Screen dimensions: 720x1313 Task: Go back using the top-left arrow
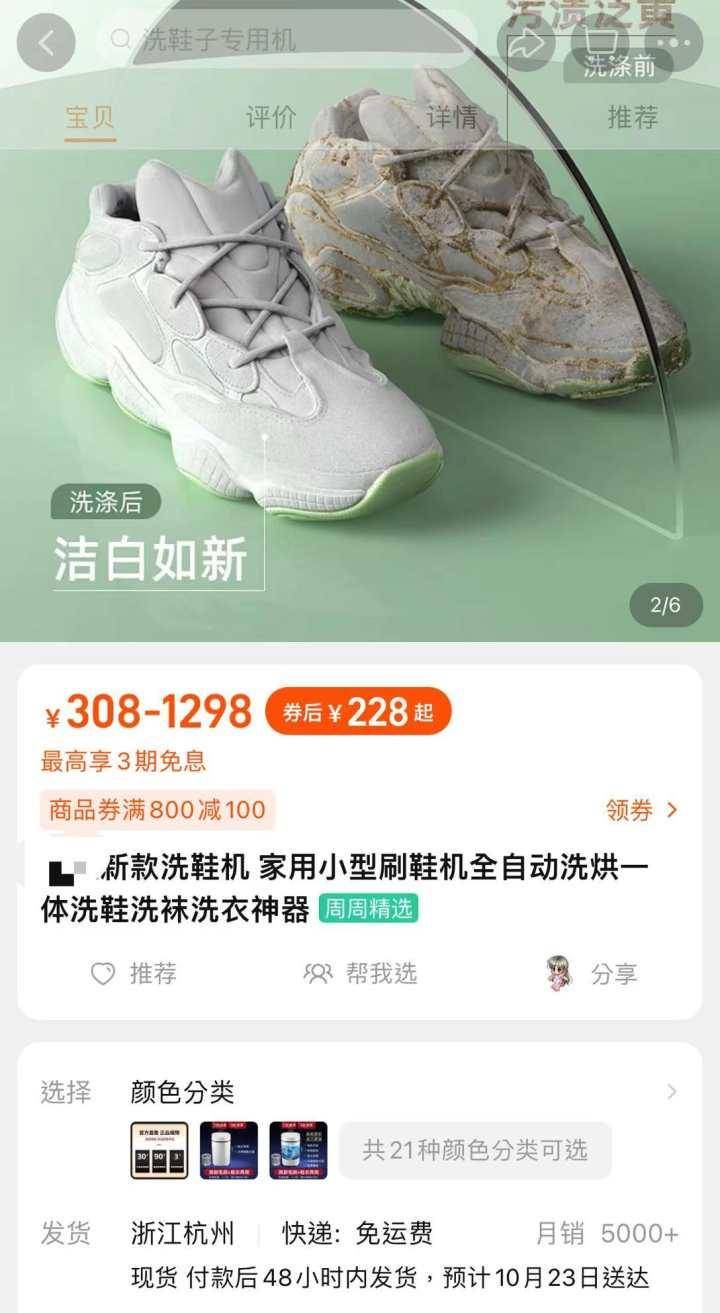[45, 42]
